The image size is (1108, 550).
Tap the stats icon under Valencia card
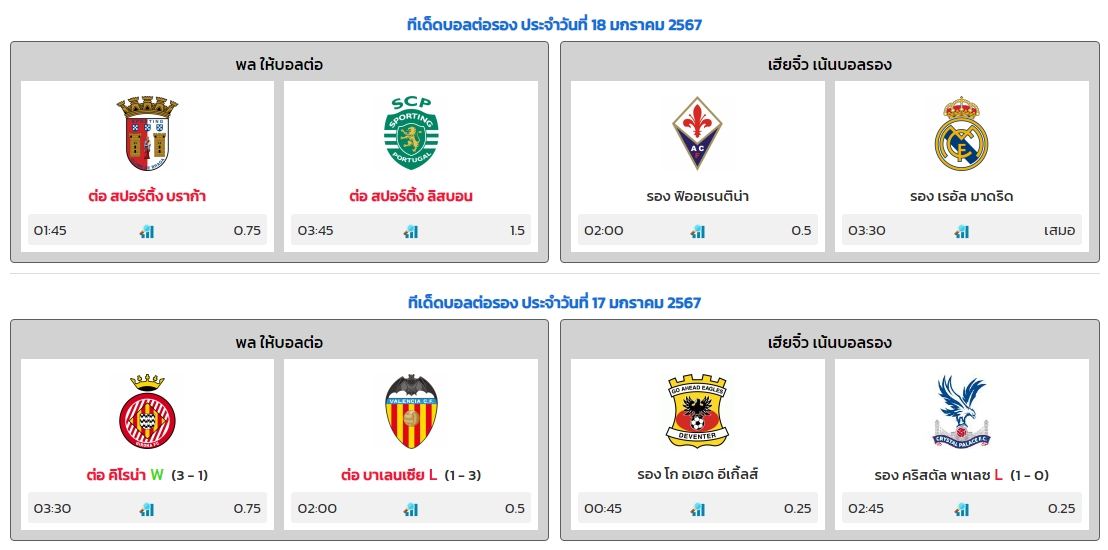pos(411,509)
